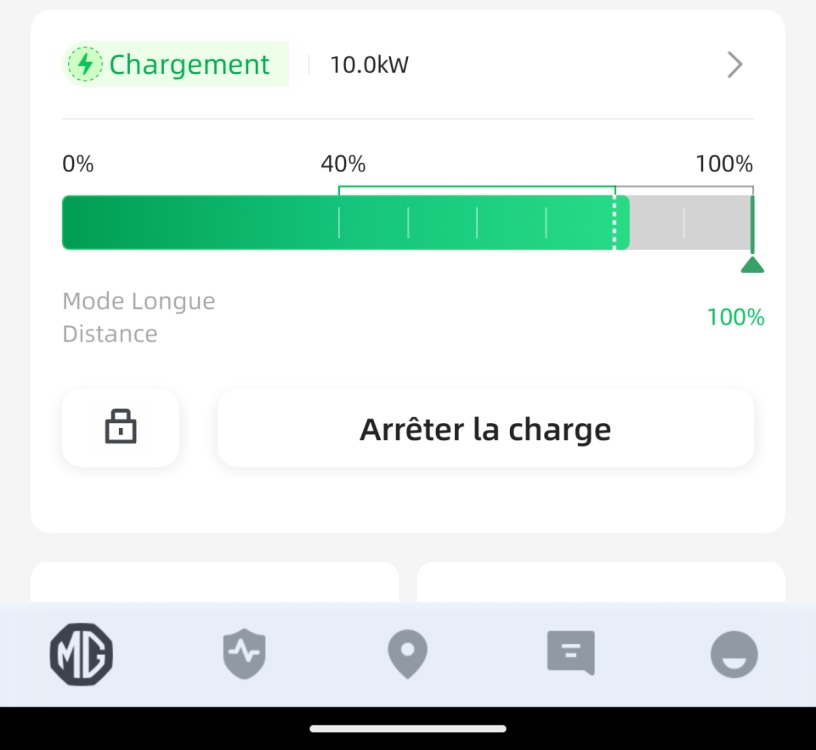
Task: Open the profile tab
Action: 734,656
